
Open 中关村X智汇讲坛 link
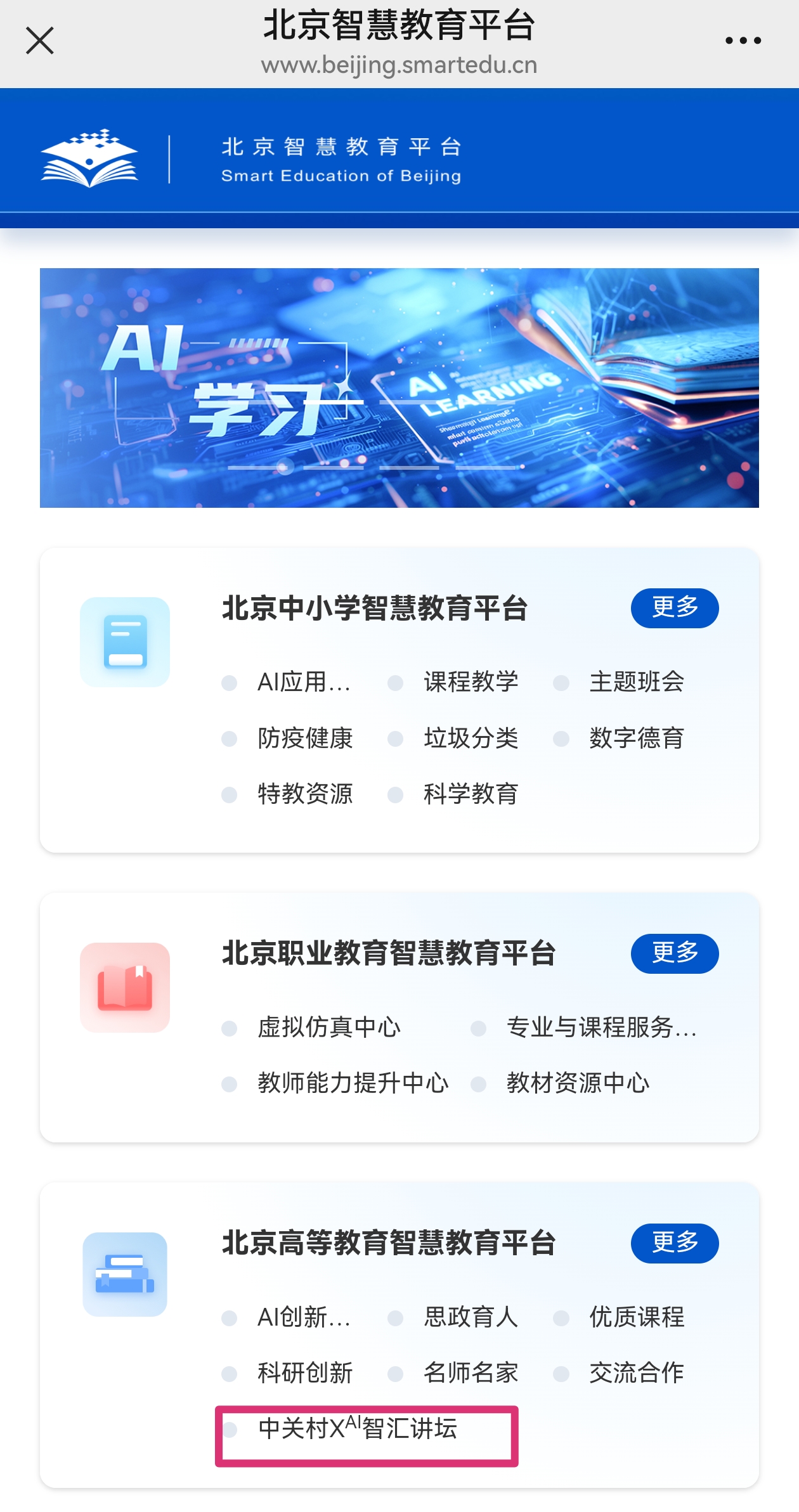tap(357, 1429)
